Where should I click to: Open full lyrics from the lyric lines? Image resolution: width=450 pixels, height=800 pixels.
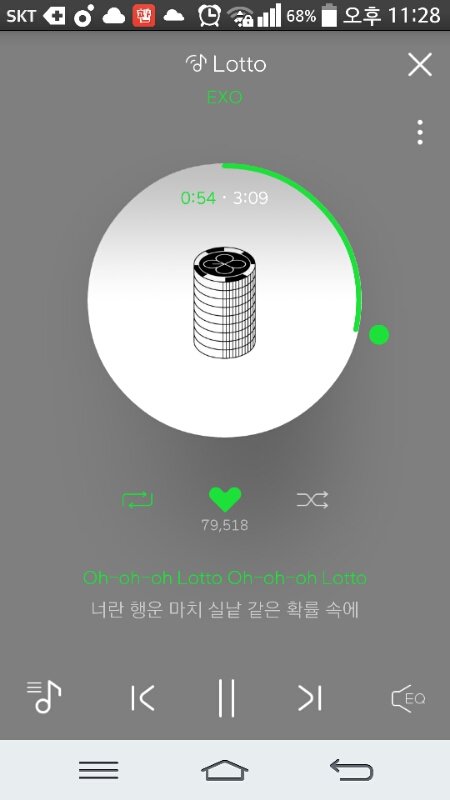tap(225, 594)
